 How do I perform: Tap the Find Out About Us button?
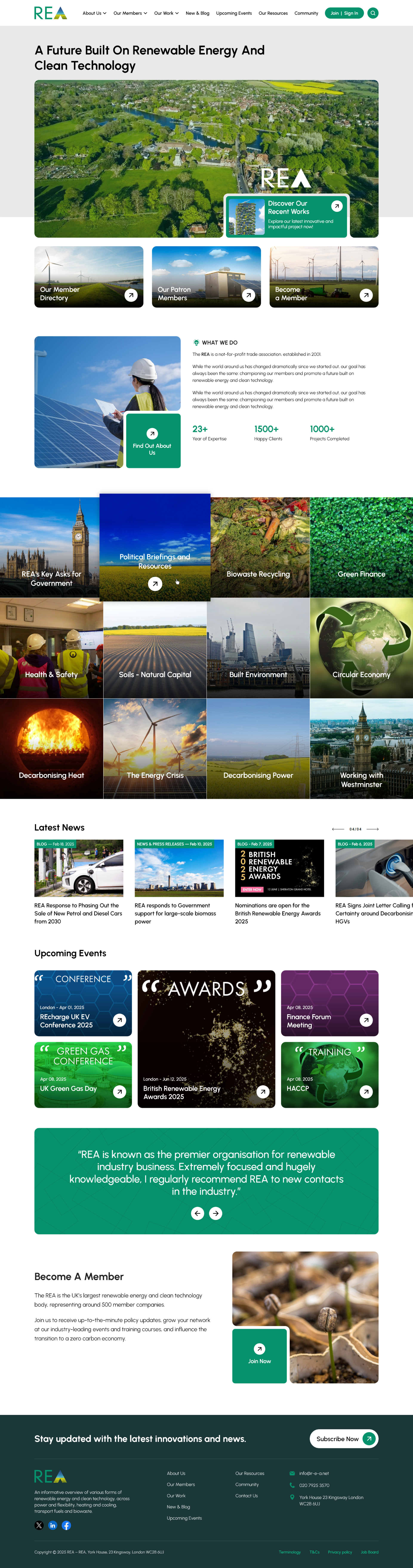[153, 441]
